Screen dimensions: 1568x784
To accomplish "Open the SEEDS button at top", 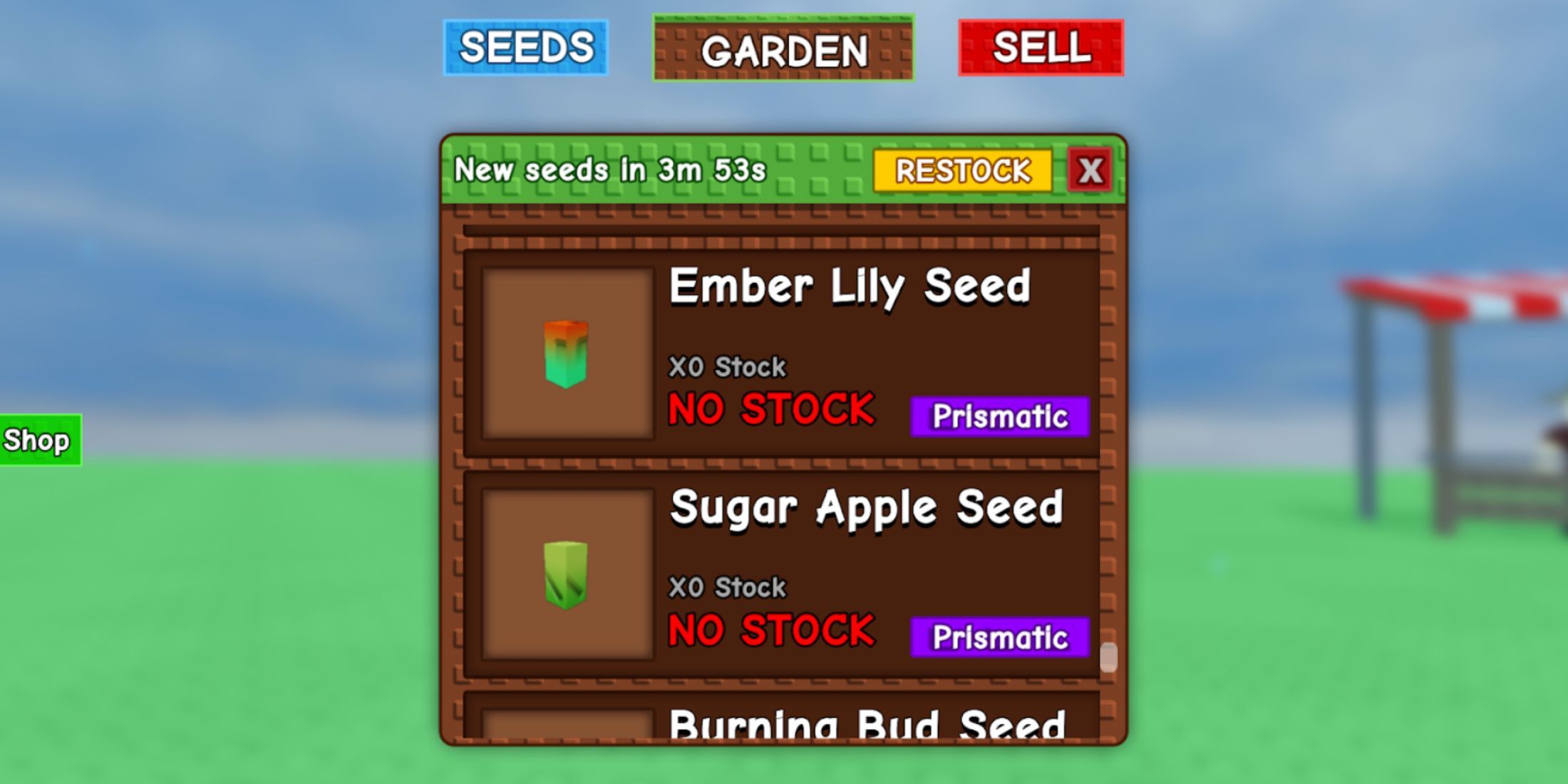I will [525, 48].
